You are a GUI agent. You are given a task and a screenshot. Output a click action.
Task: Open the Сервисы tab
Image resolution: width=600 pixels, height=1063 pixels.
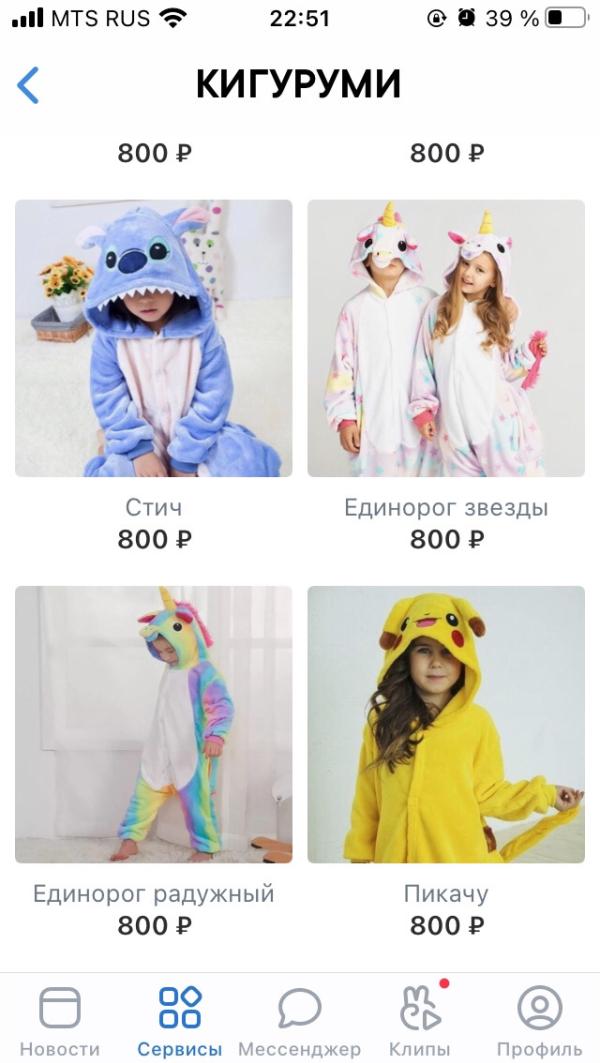180,1020
